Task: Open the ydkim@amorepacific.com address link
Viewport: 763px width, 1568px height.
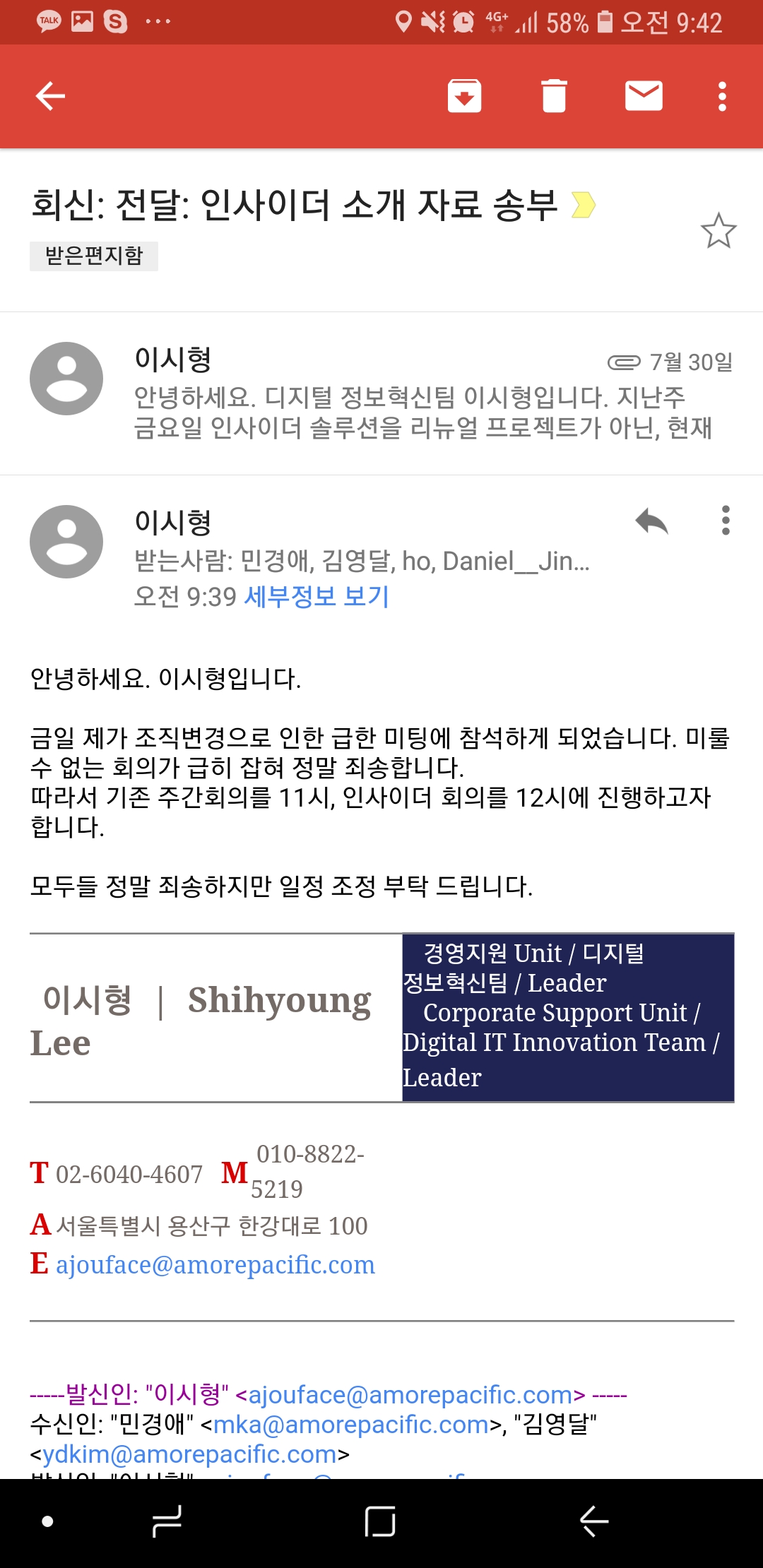Action: click(x=189, y=1454)
